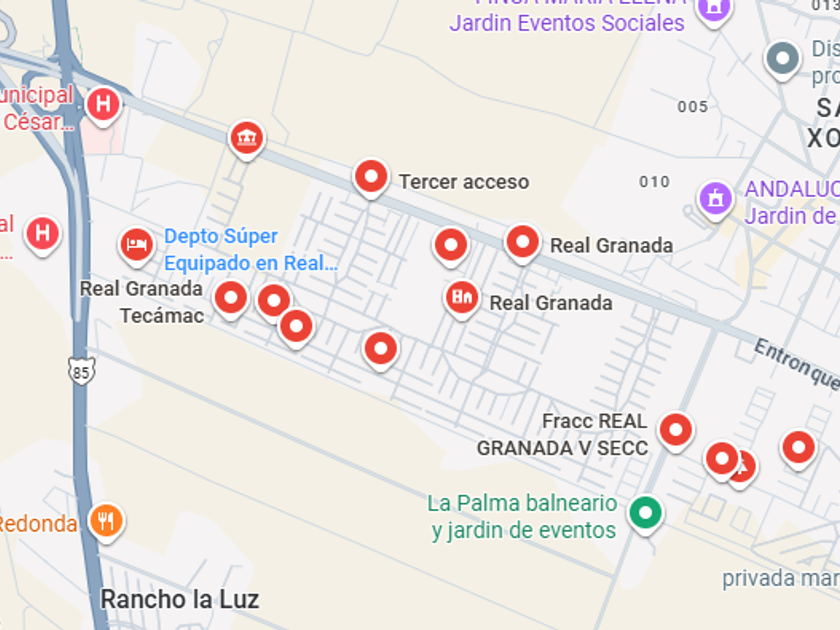Viewport: 840px width, 630px height.
Task: Select the Tercer acceso map pin
Action: pyautogui.click(x=371, y=178)
